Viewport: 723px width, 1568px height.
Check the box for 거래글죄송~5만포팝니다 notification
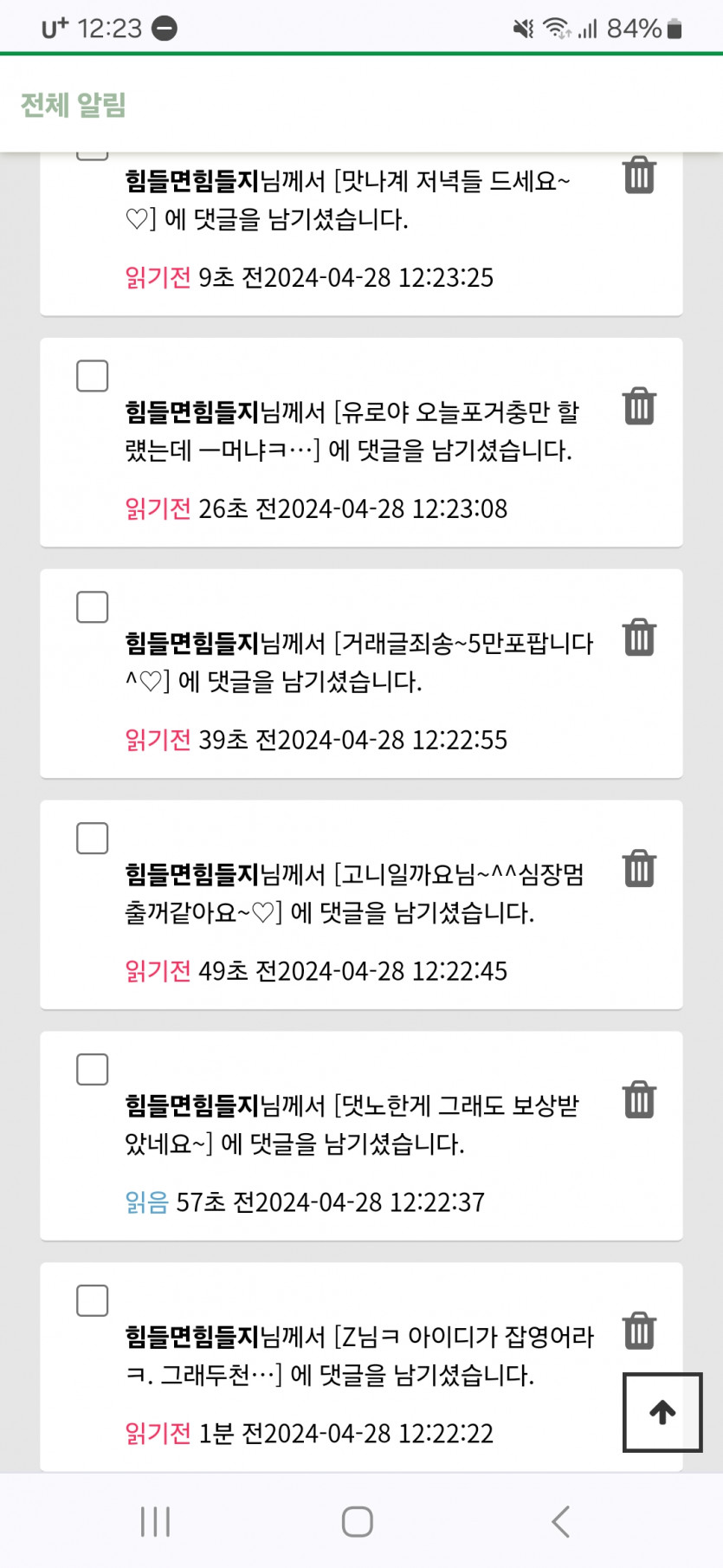[x=93, y=607]
